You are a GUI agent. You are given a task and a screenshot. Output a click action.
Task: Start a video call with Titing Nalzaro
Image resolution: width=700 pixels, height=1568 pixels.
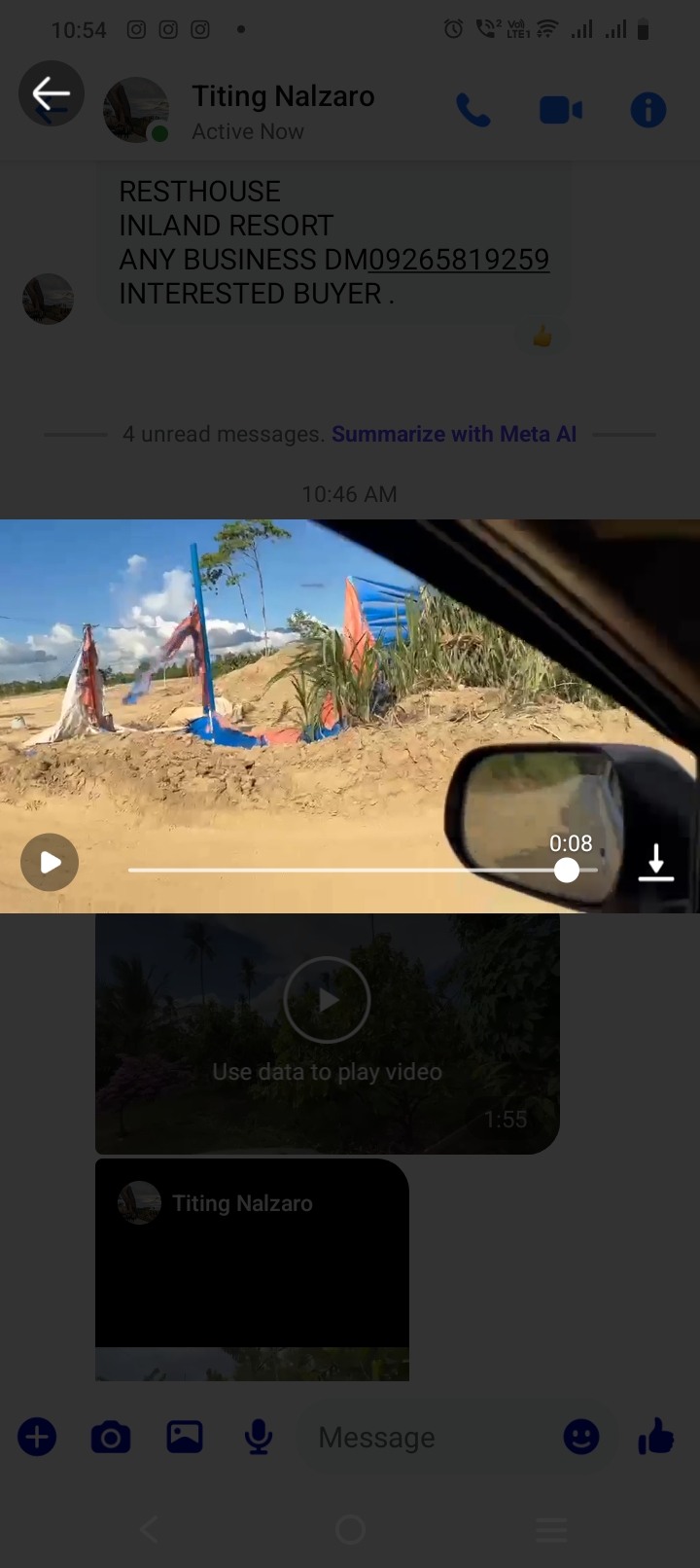560,111
